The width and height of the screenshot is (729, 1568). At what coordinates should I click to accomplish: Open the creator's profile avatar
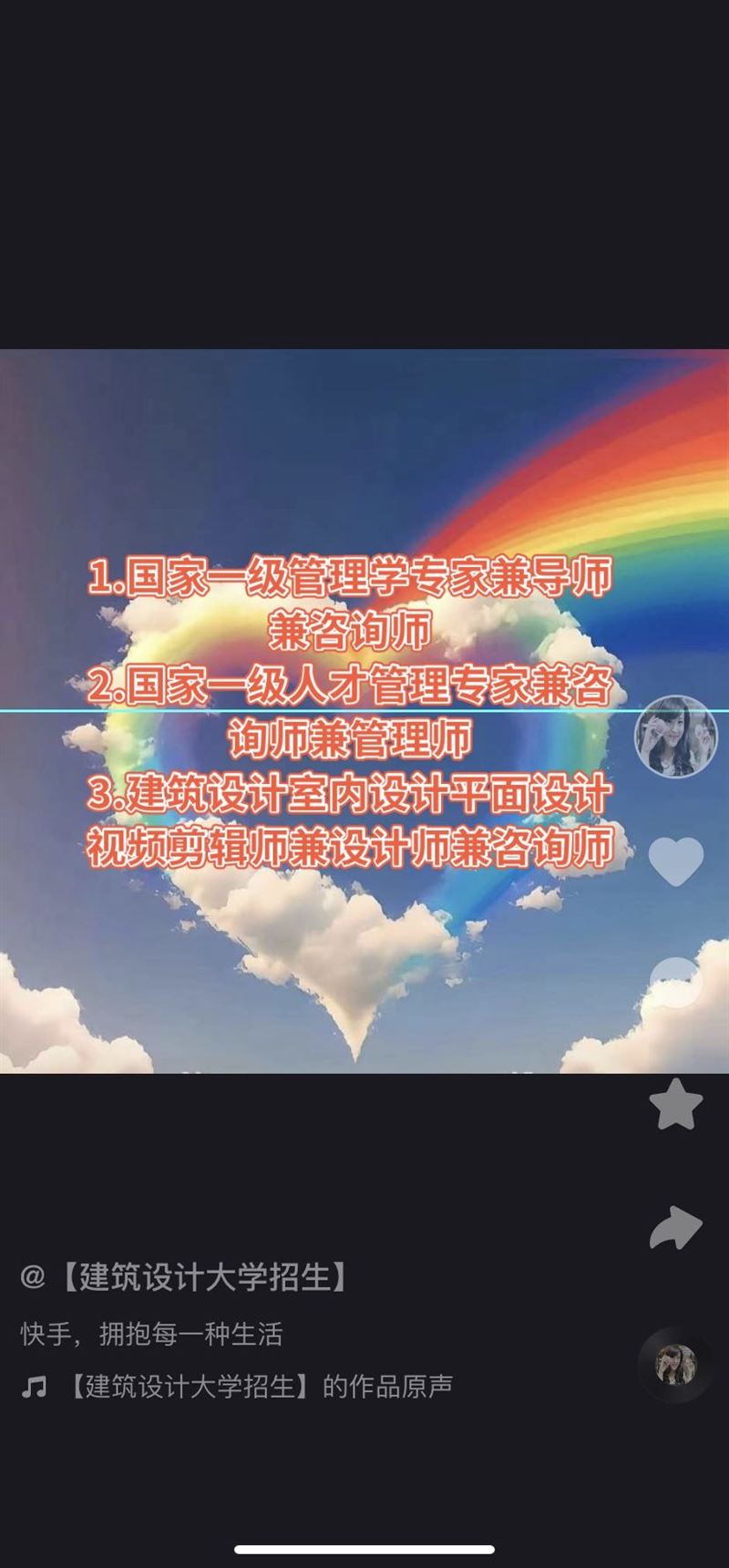[x=675, y=738]
